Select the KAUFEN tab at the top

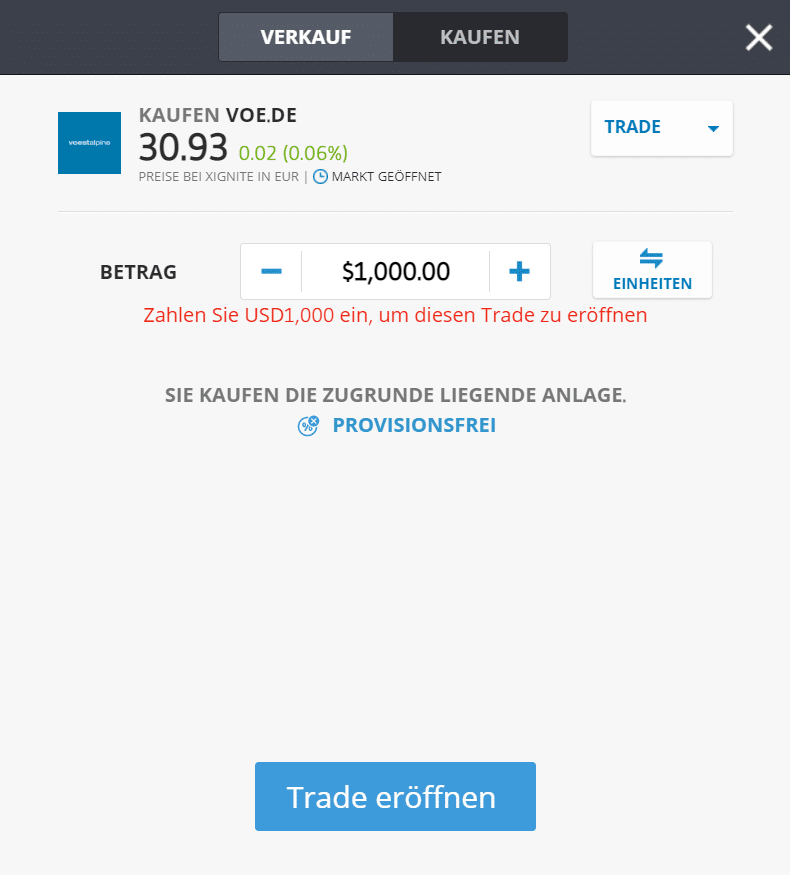tap(479, 36)
